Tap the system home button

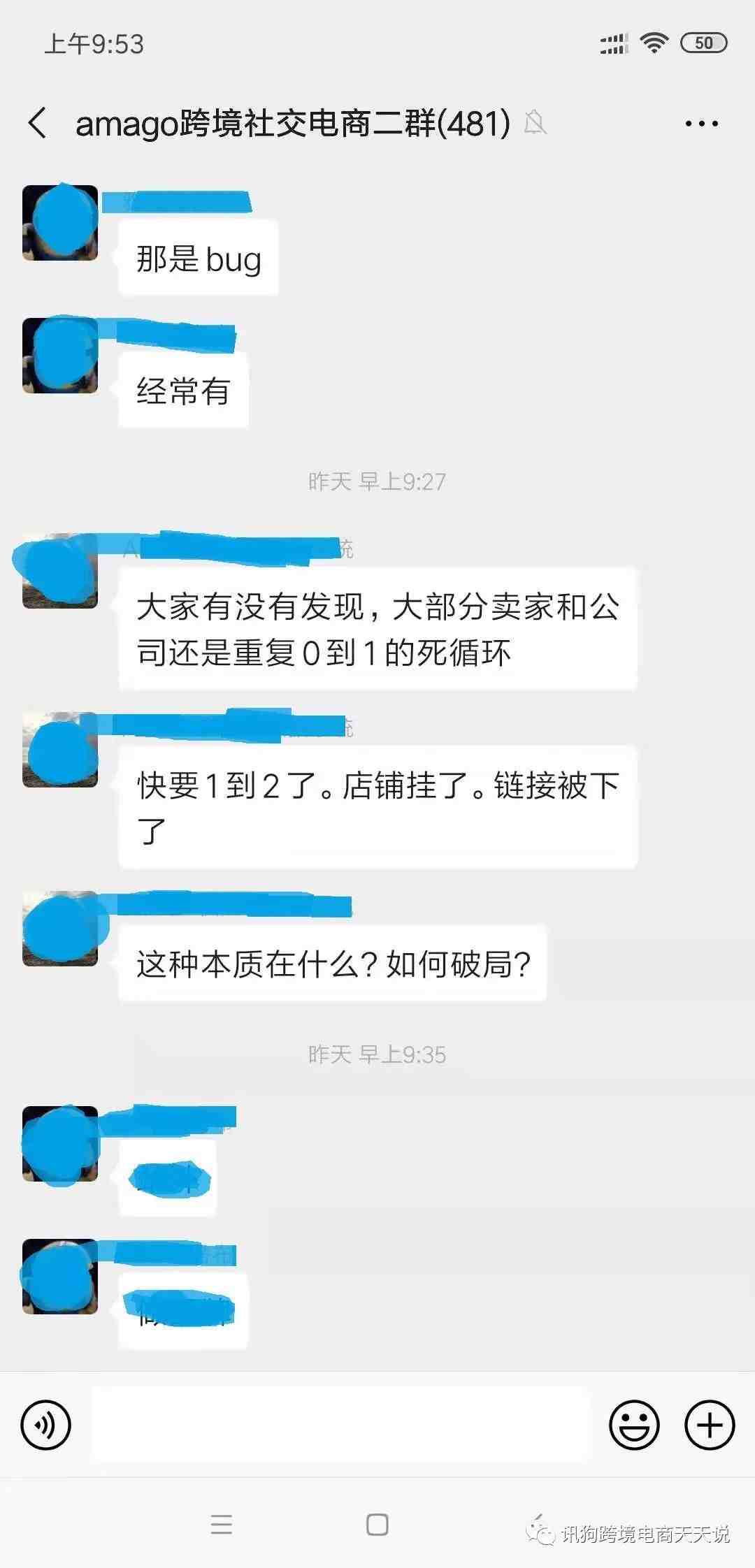pyautogui.click(x=377, y=1524)
